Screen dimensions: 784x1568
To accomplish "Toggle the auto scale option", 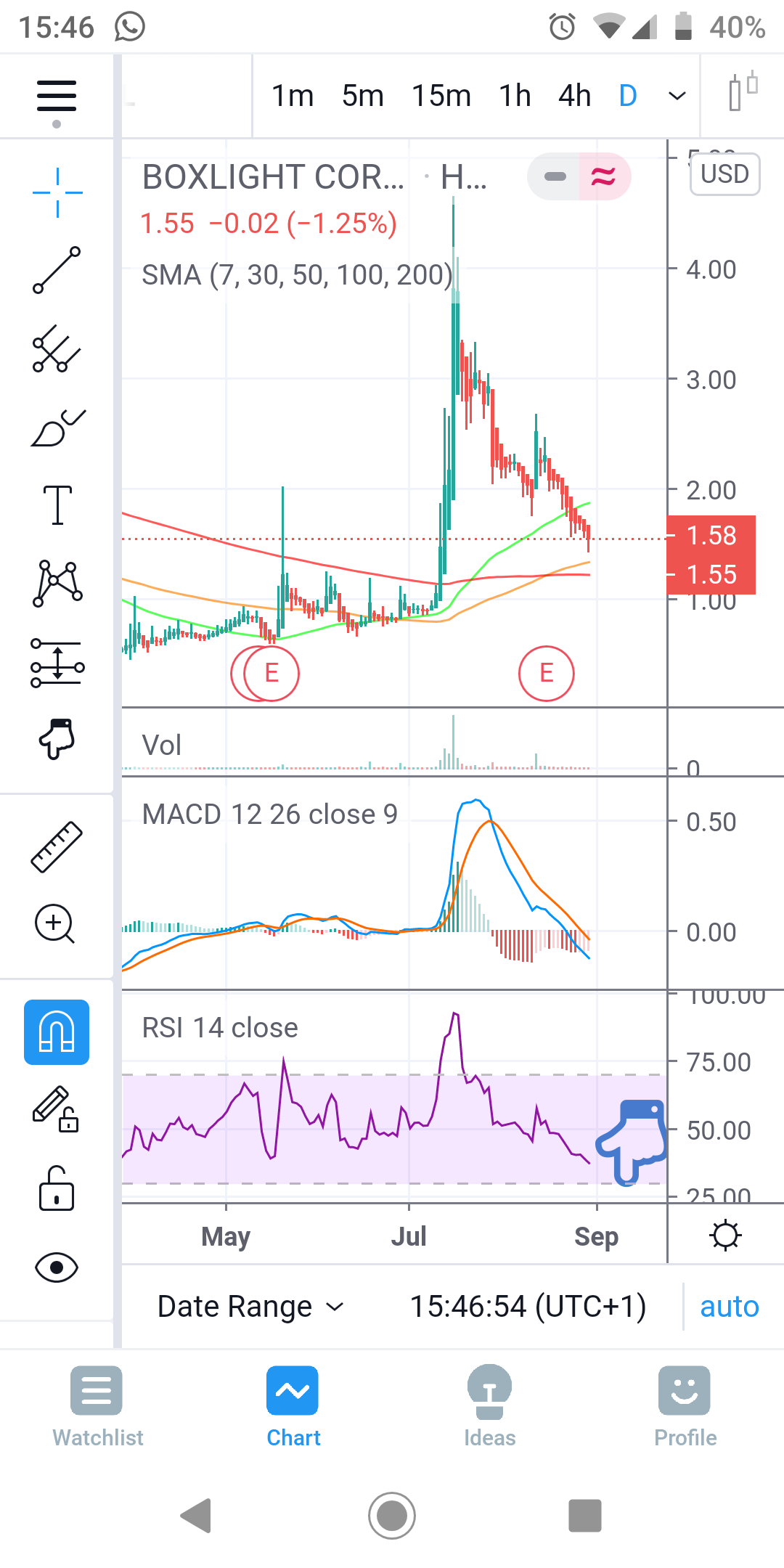I will pyautogui.click(x=729, y=1307).
